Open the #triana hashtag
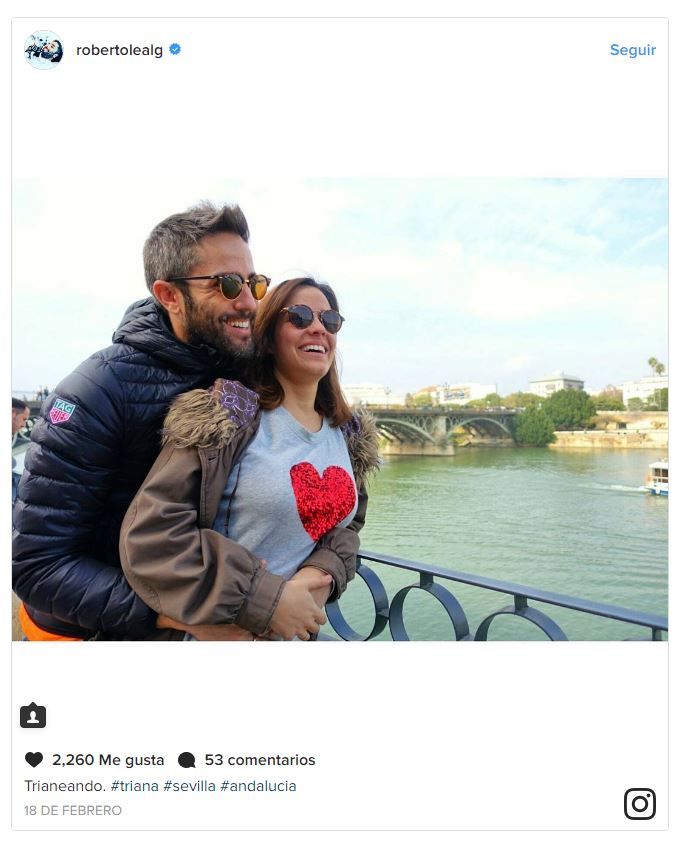 coord(134,786)
